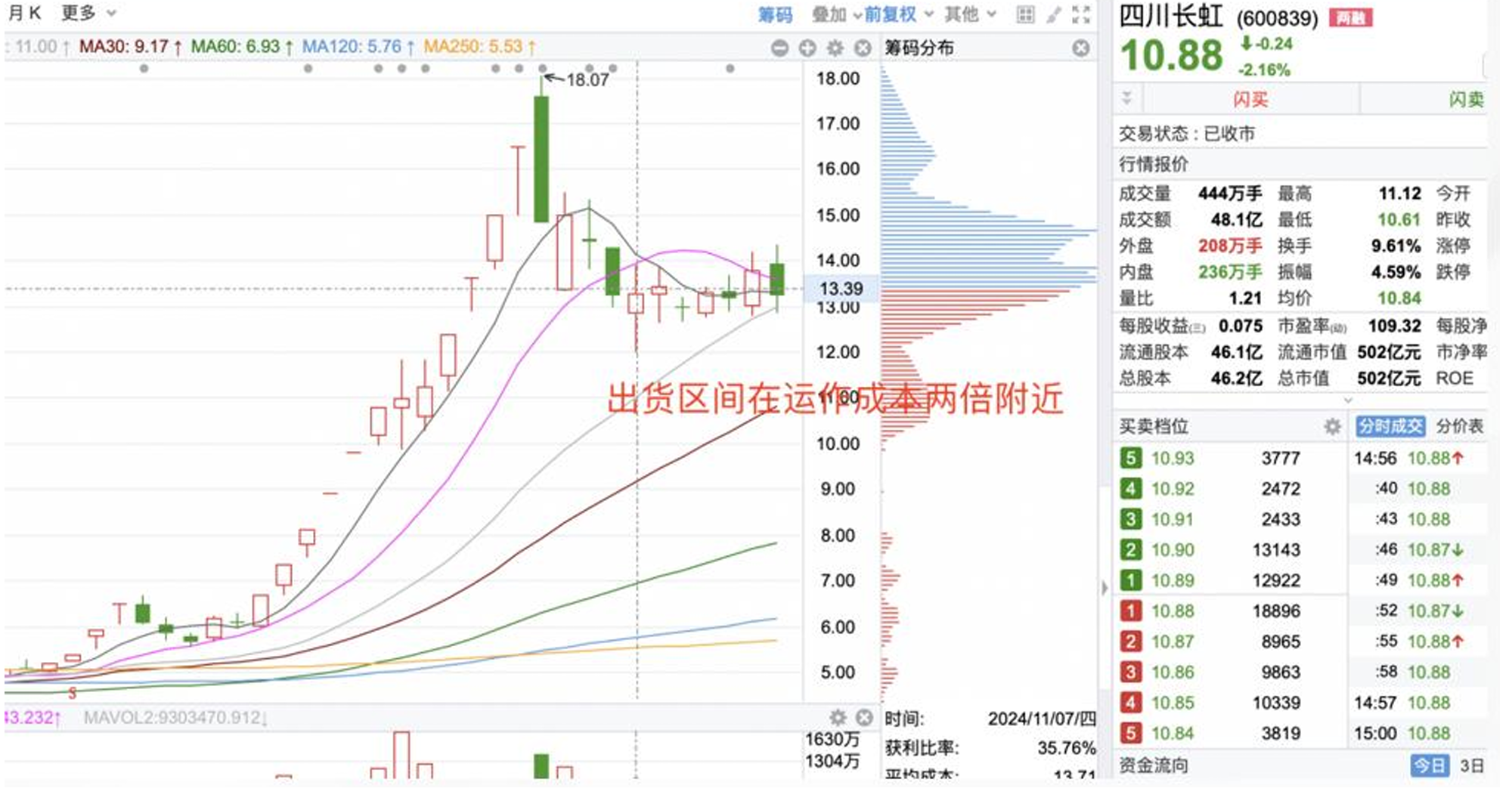This screenshot has width=1512, height=810.
Task: Zoom in the K-line chart
Action: (x=807, y=48)
